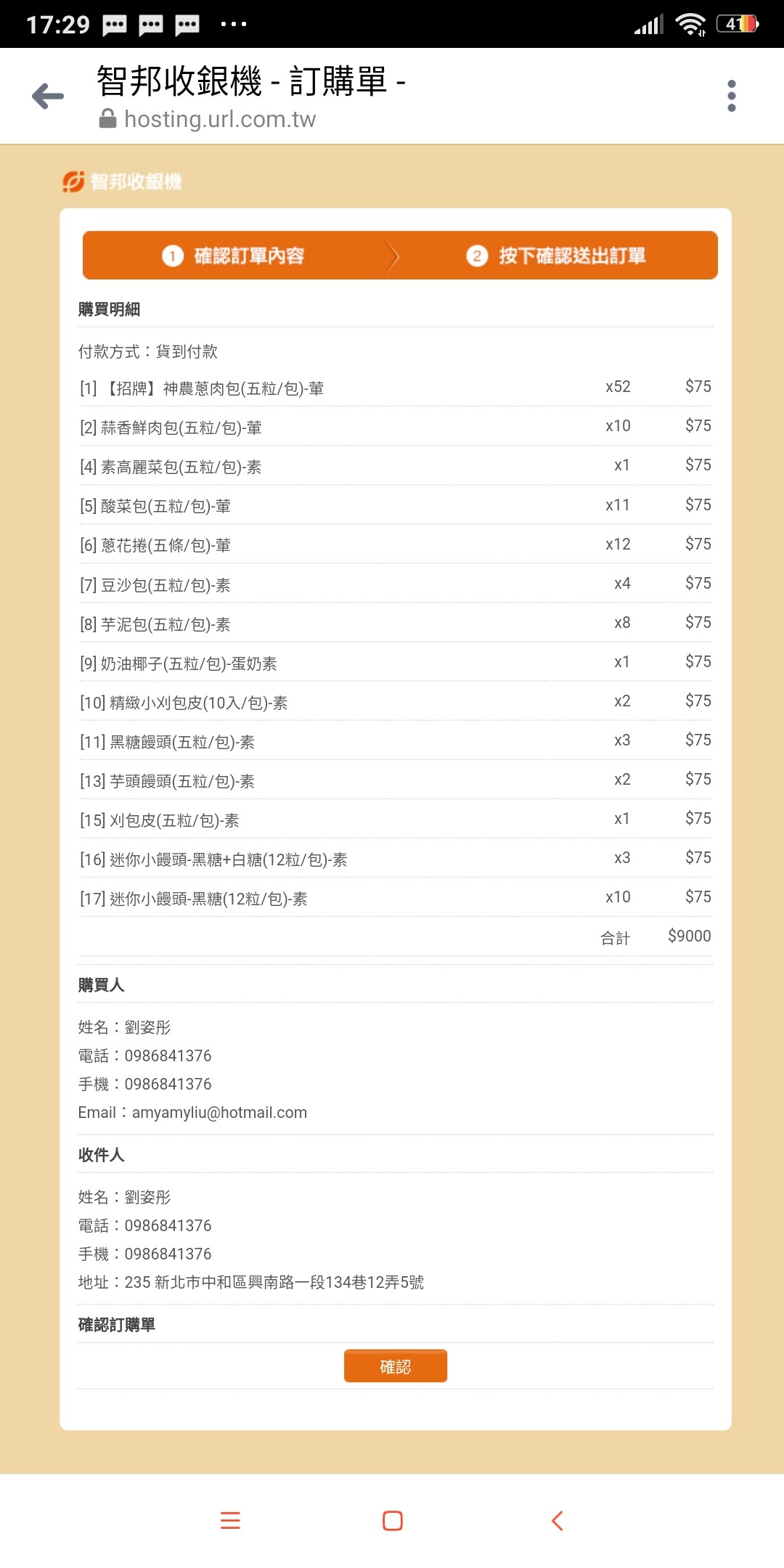Open recent apps from navigation bar

pos(230,1520)
